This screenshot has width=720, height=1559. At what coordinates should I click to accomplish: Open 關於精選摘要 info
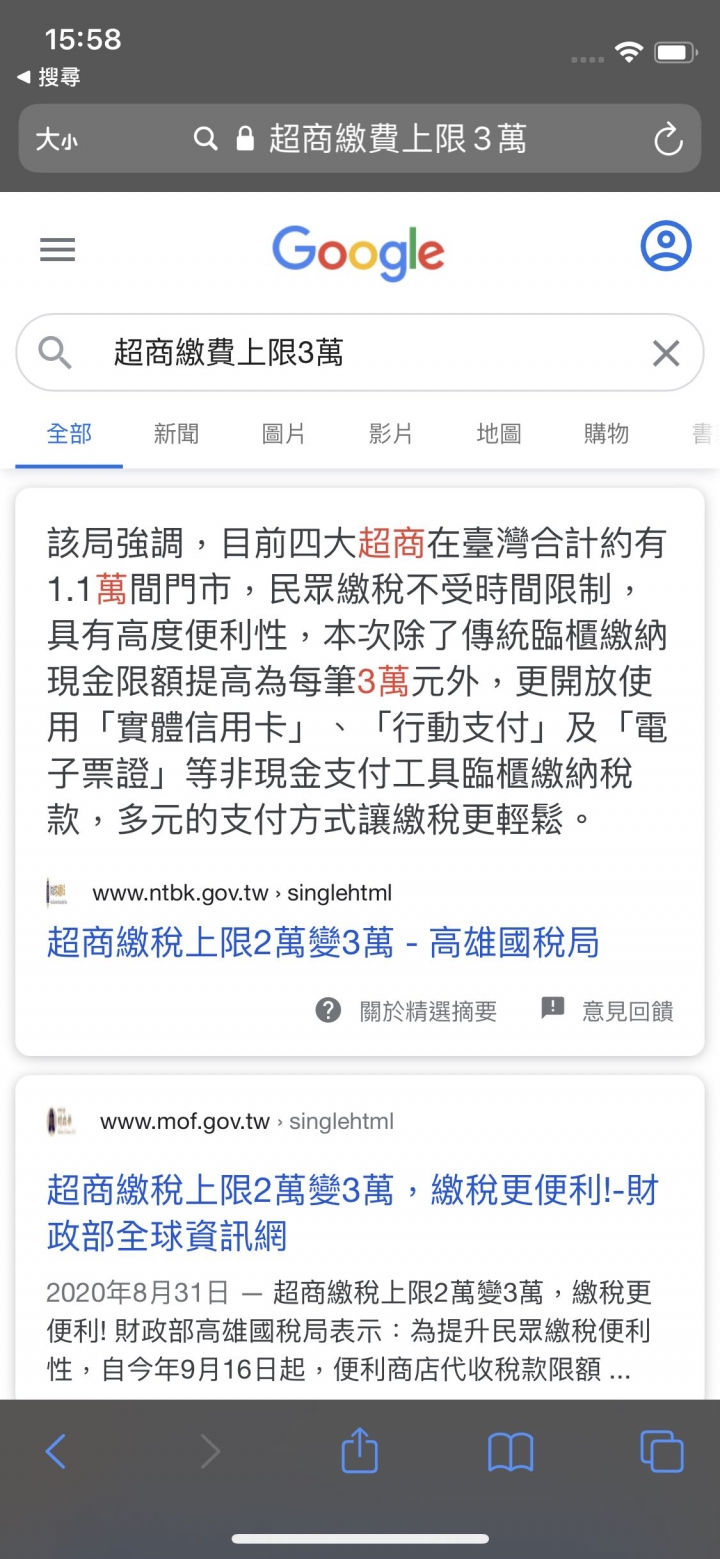(406, 1011)
